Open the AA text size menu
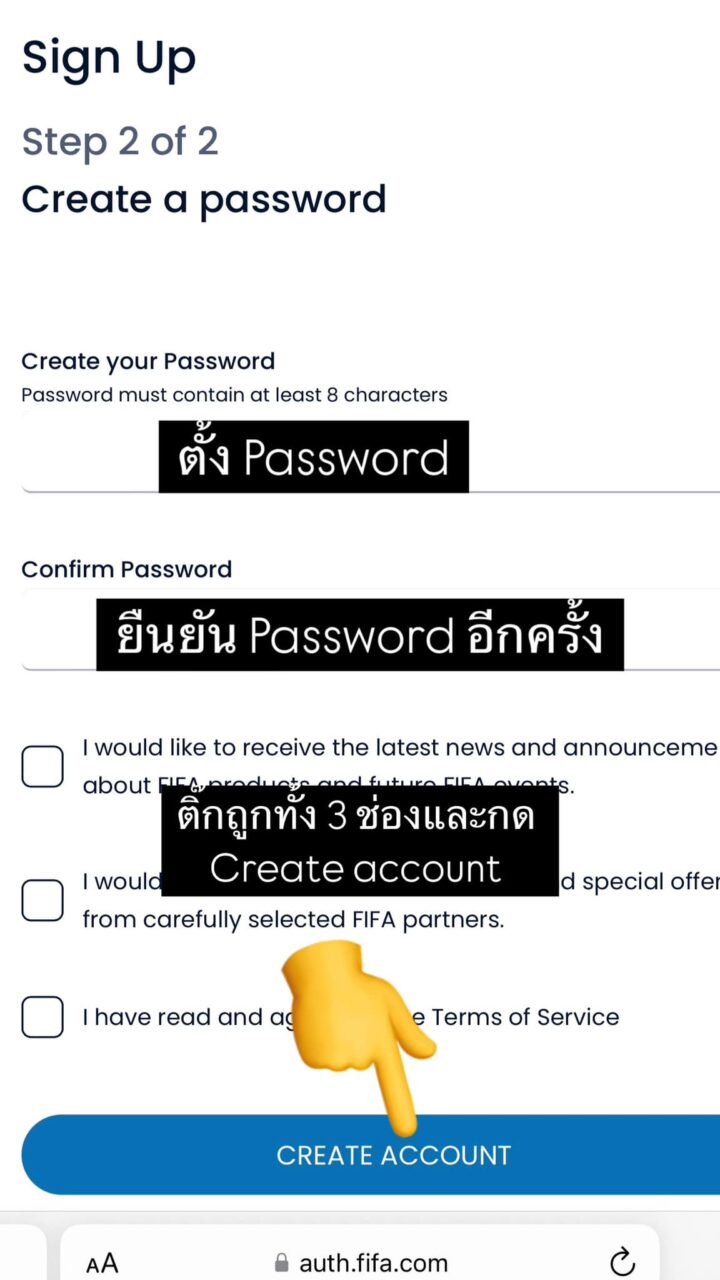 [x=102, y=1263]
